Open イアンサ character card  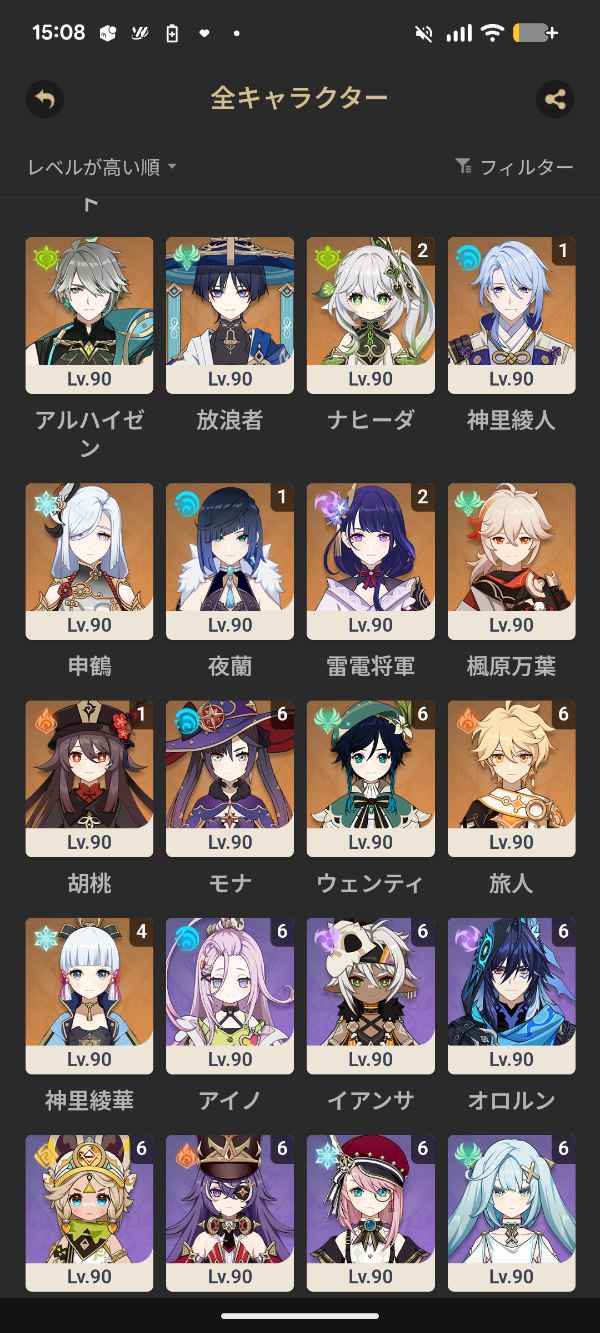[371, 996]
